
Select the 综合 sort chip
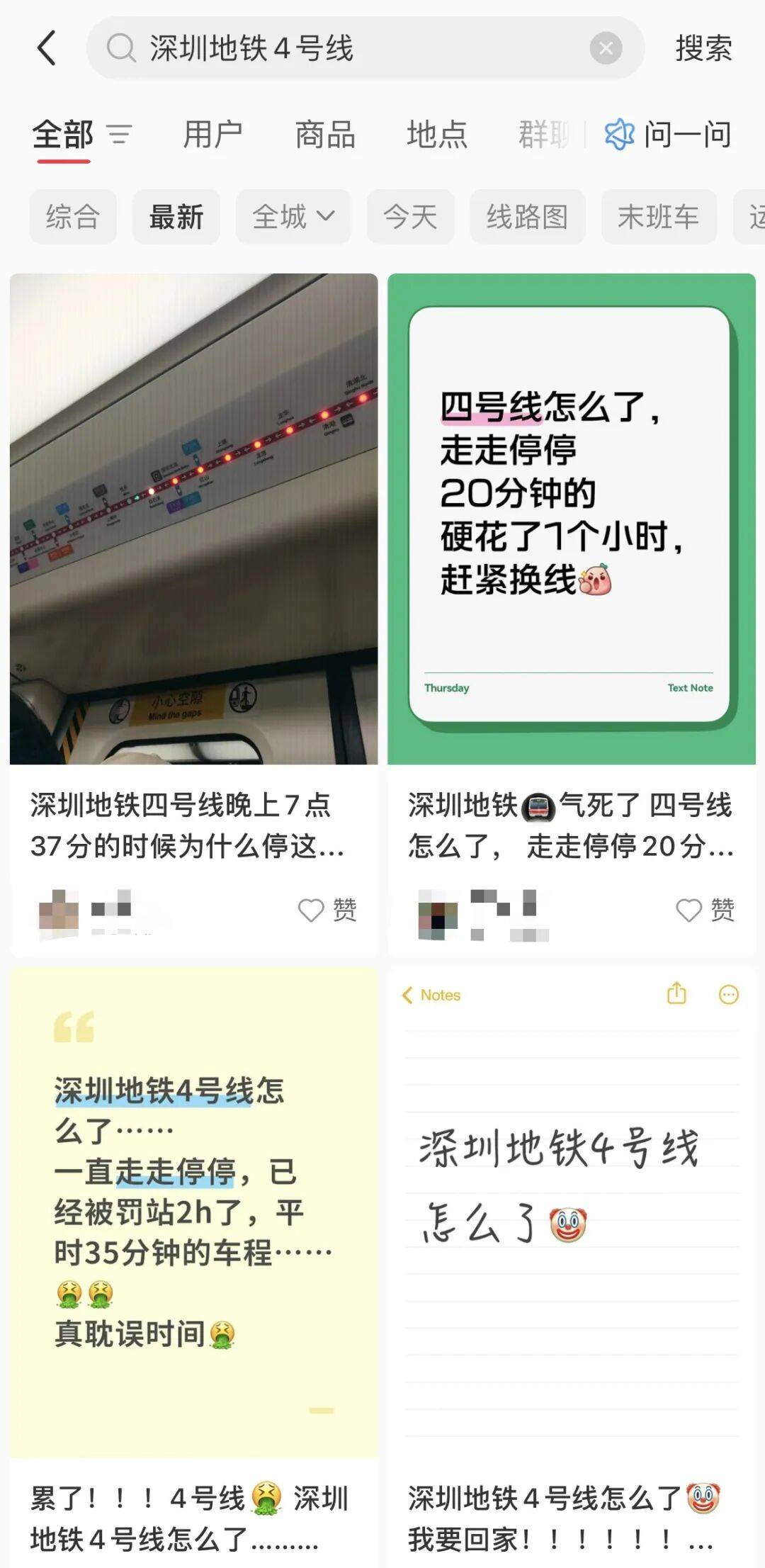[72, 217]
